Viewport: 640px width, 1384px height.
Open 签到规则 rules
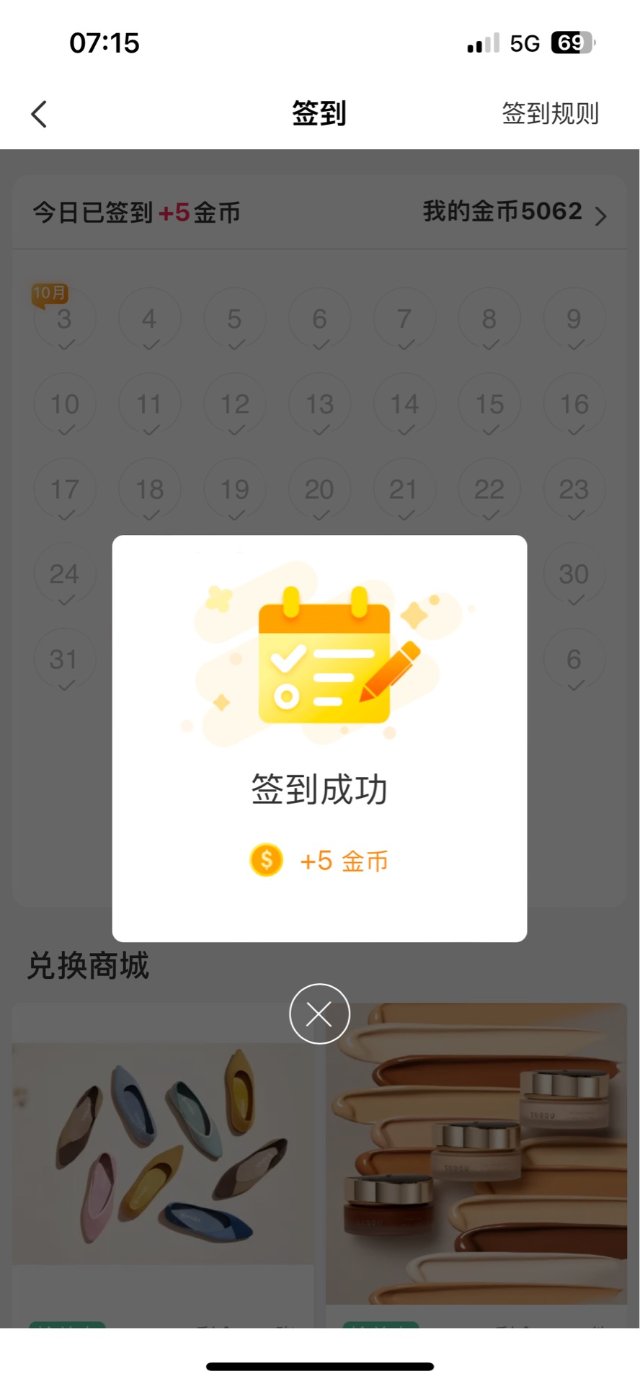(x=550, y=114)
